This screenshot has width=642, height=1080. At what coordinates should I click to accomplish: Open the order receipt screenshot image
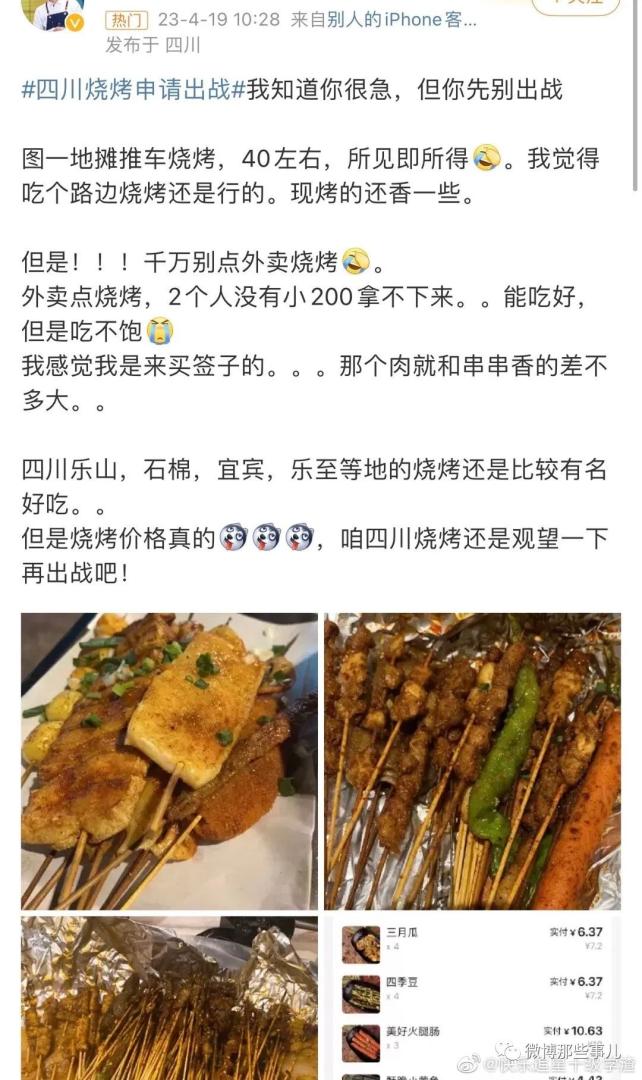click(472, 998)
